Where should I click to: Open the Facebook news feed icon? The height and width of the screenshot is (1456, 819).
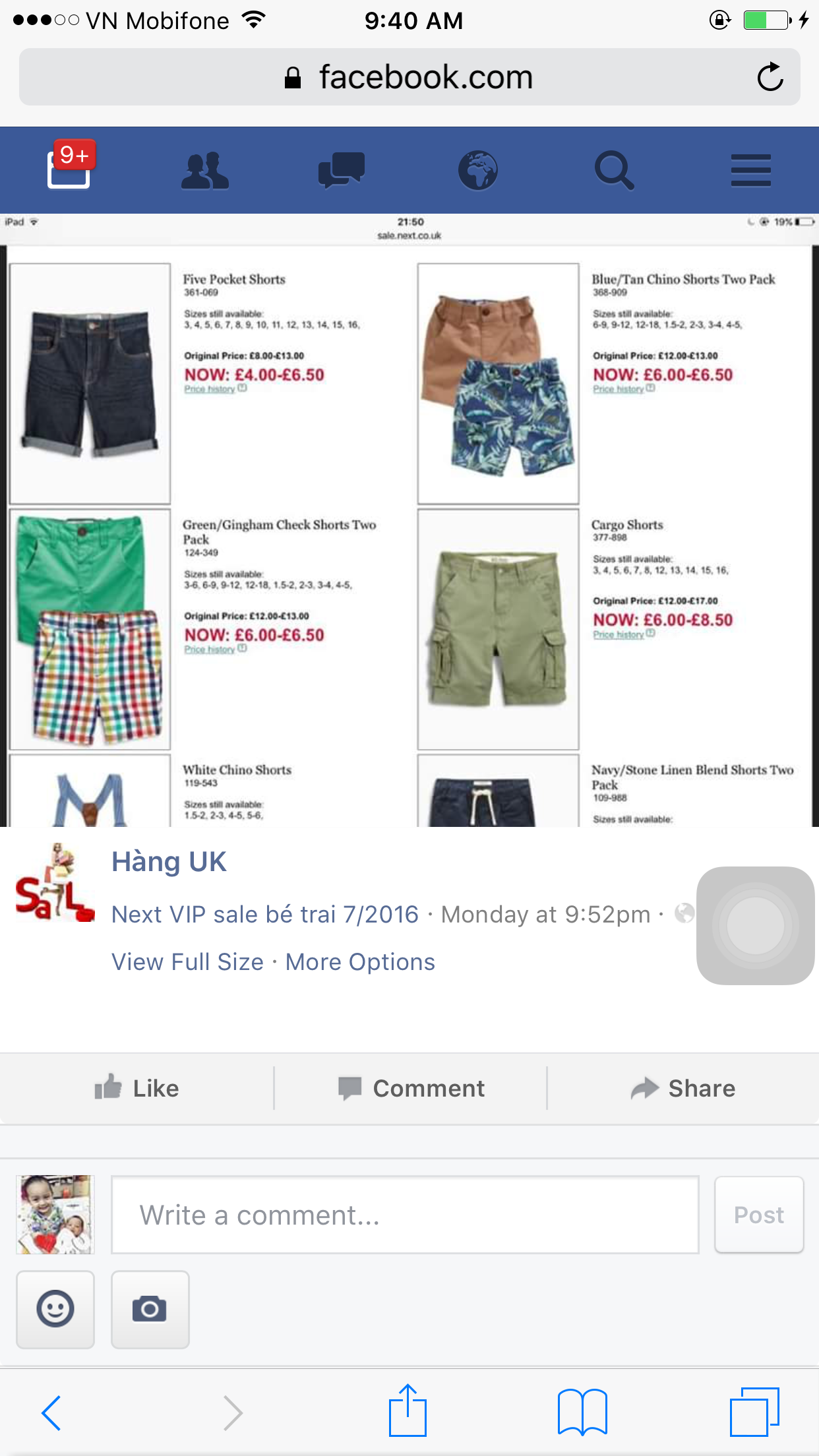tap(69, 169)
